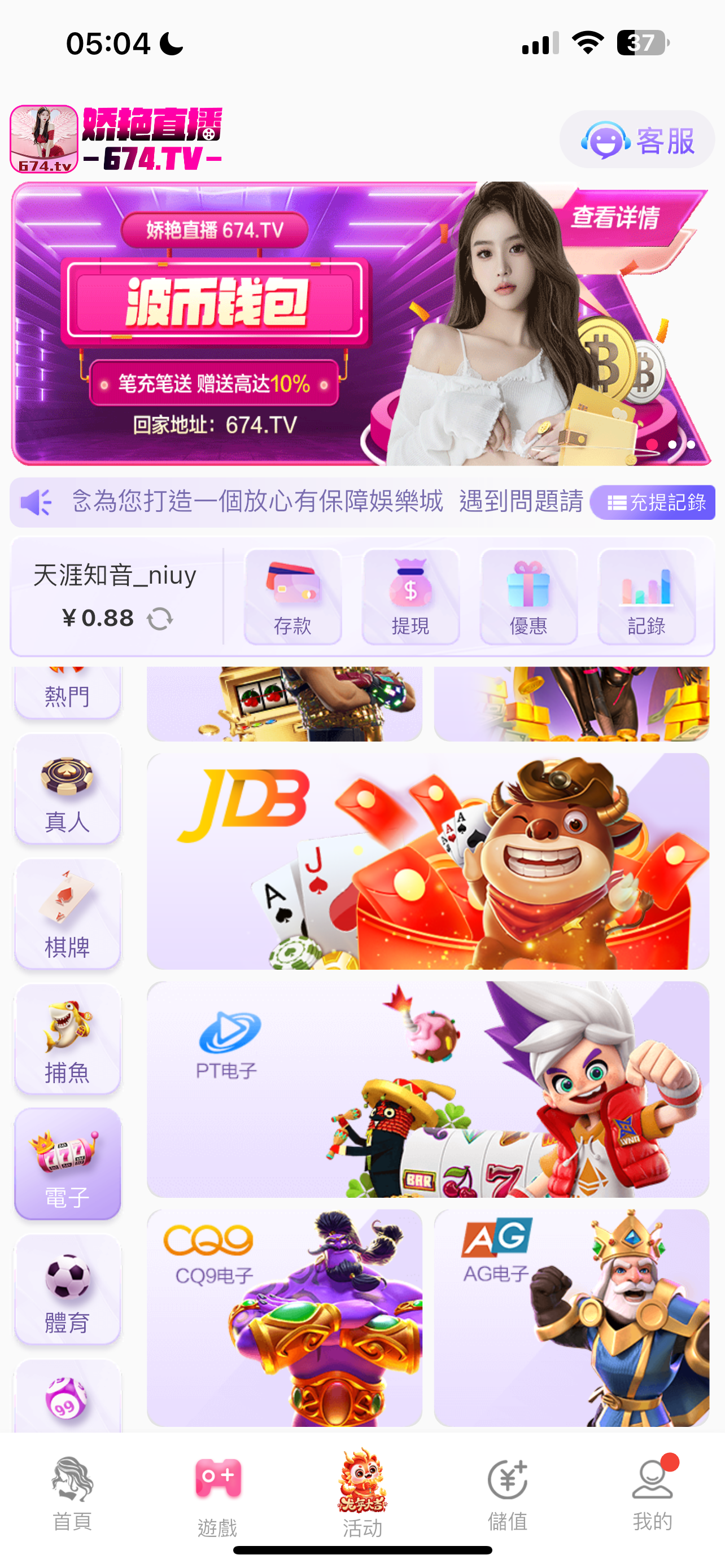This screenshot has height=1568, width=725.
Task: Select the 體育 category
Action: tap(68, 1290)
